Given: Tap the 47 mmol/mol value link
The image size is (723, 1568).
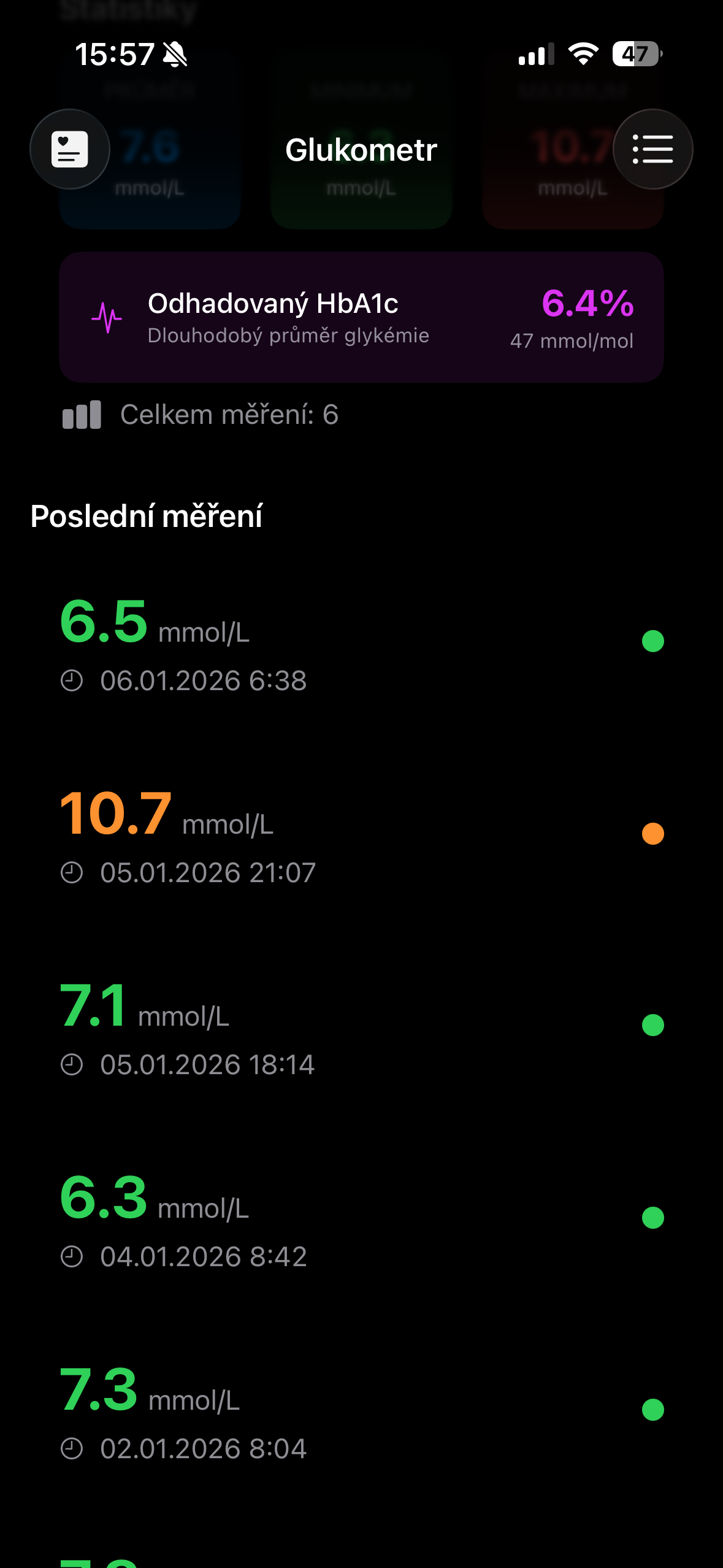Looking at the screenshot, I should coord(572,340).
